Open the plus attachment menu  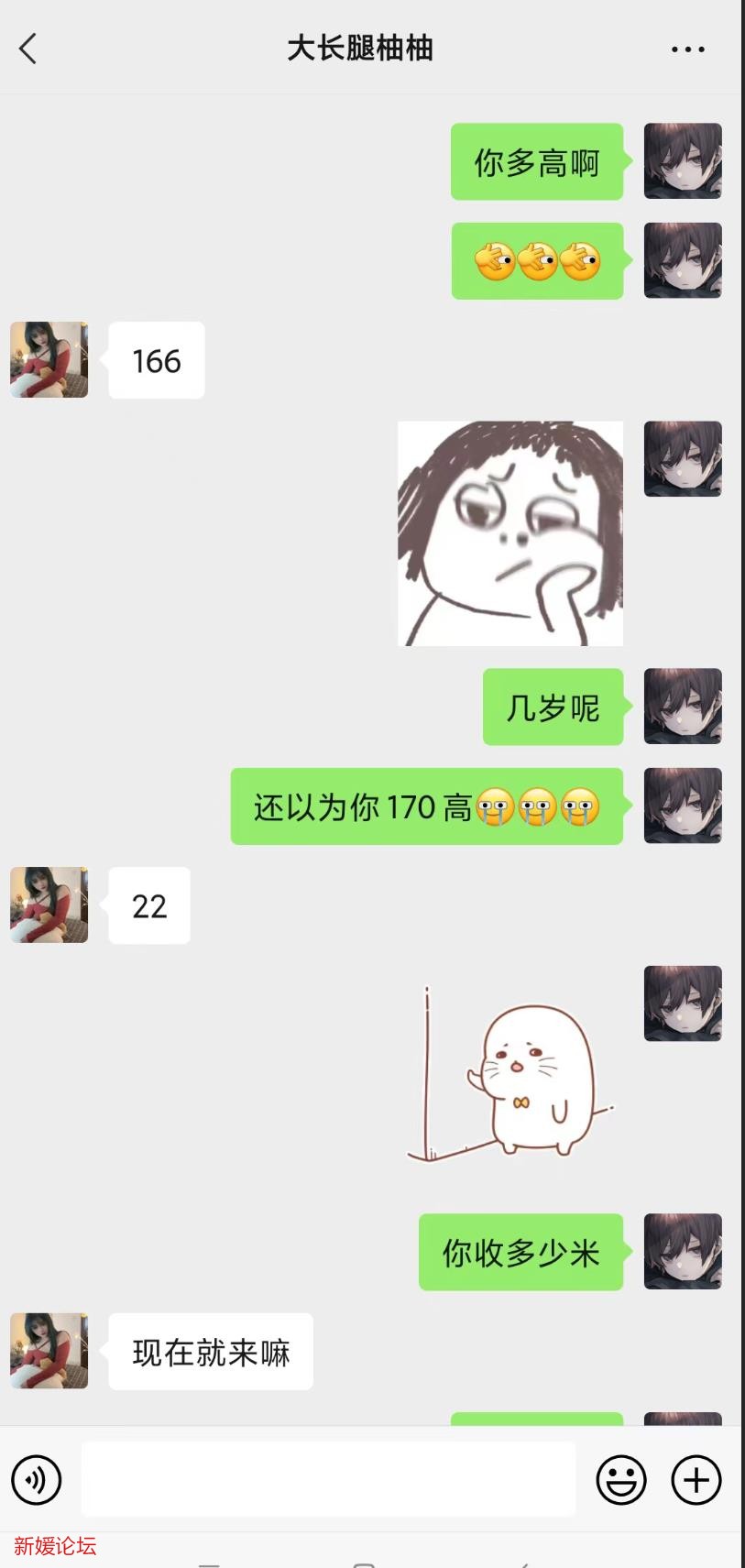point(696,1479)
